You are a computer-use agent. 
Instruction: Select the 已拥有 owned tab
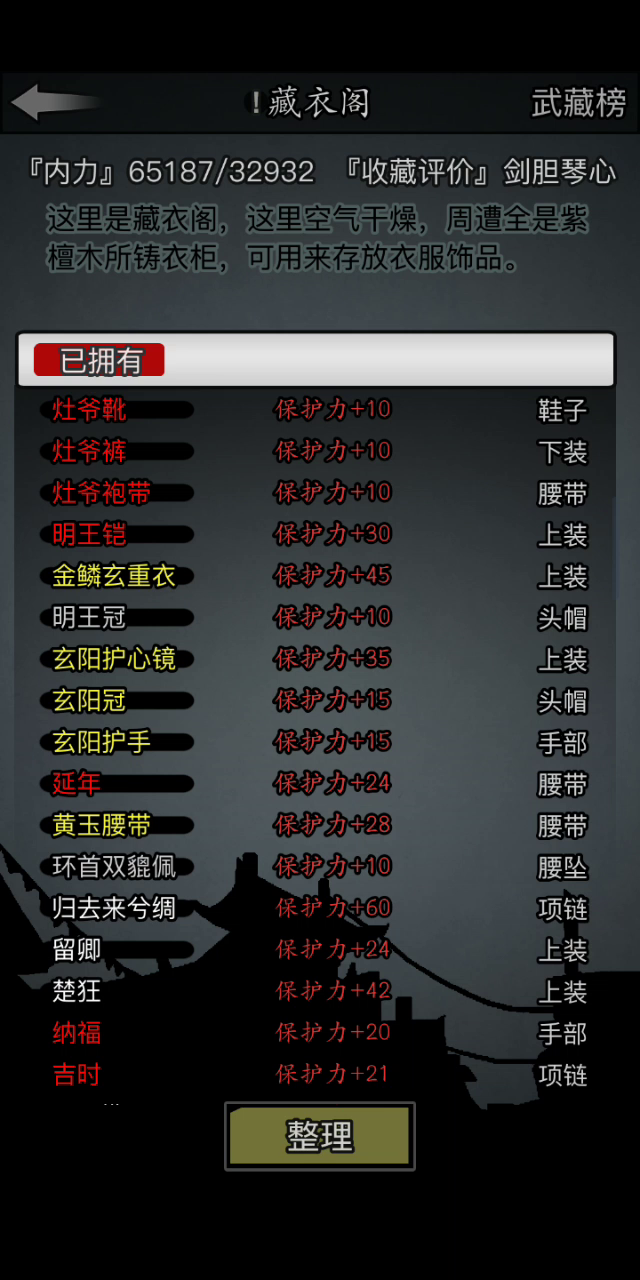tap(100, 360)
